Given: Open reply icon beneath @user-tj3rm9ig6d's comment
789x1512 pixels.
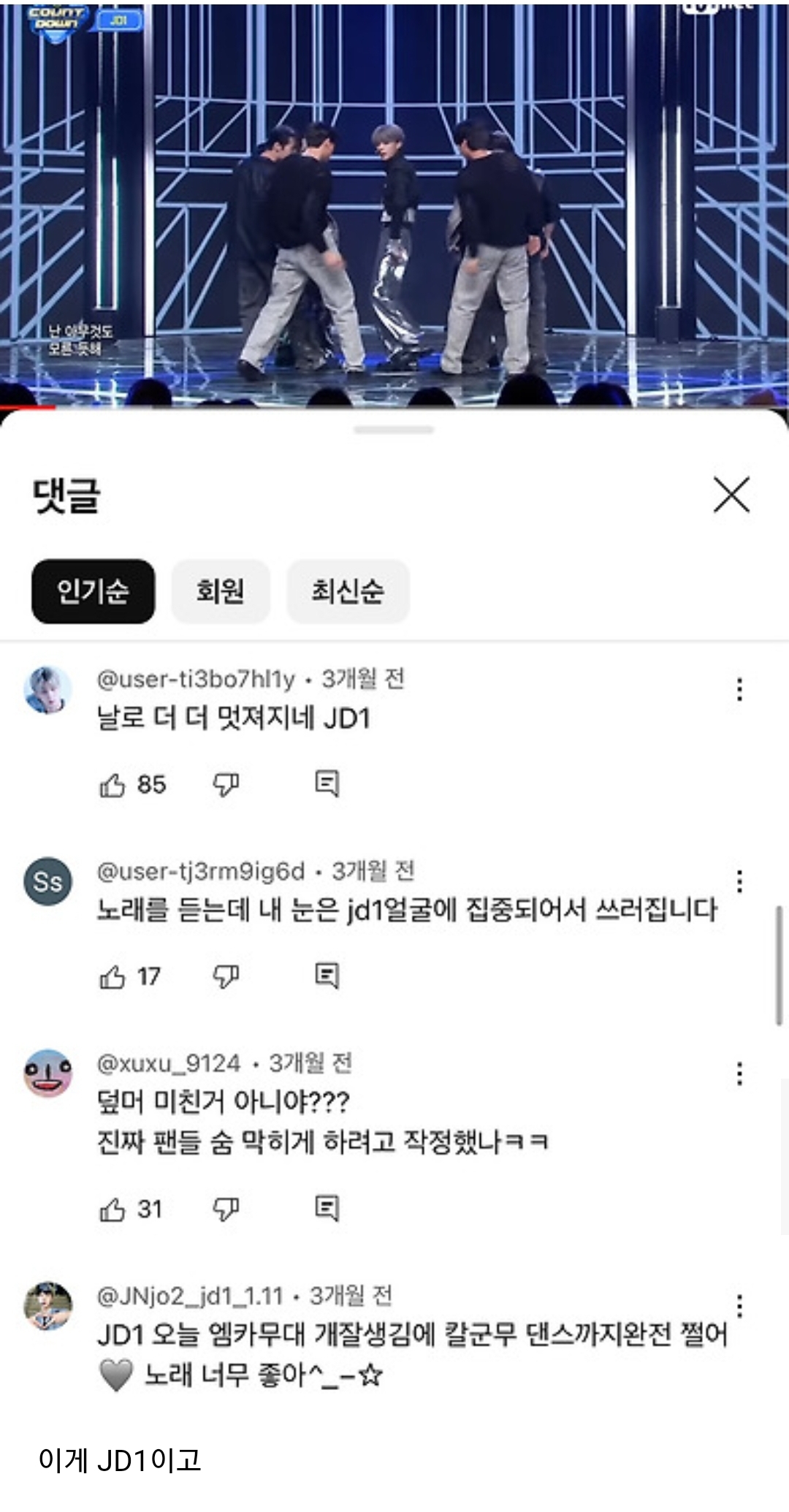Looking at the screenshot, I should tap(329, 975).
